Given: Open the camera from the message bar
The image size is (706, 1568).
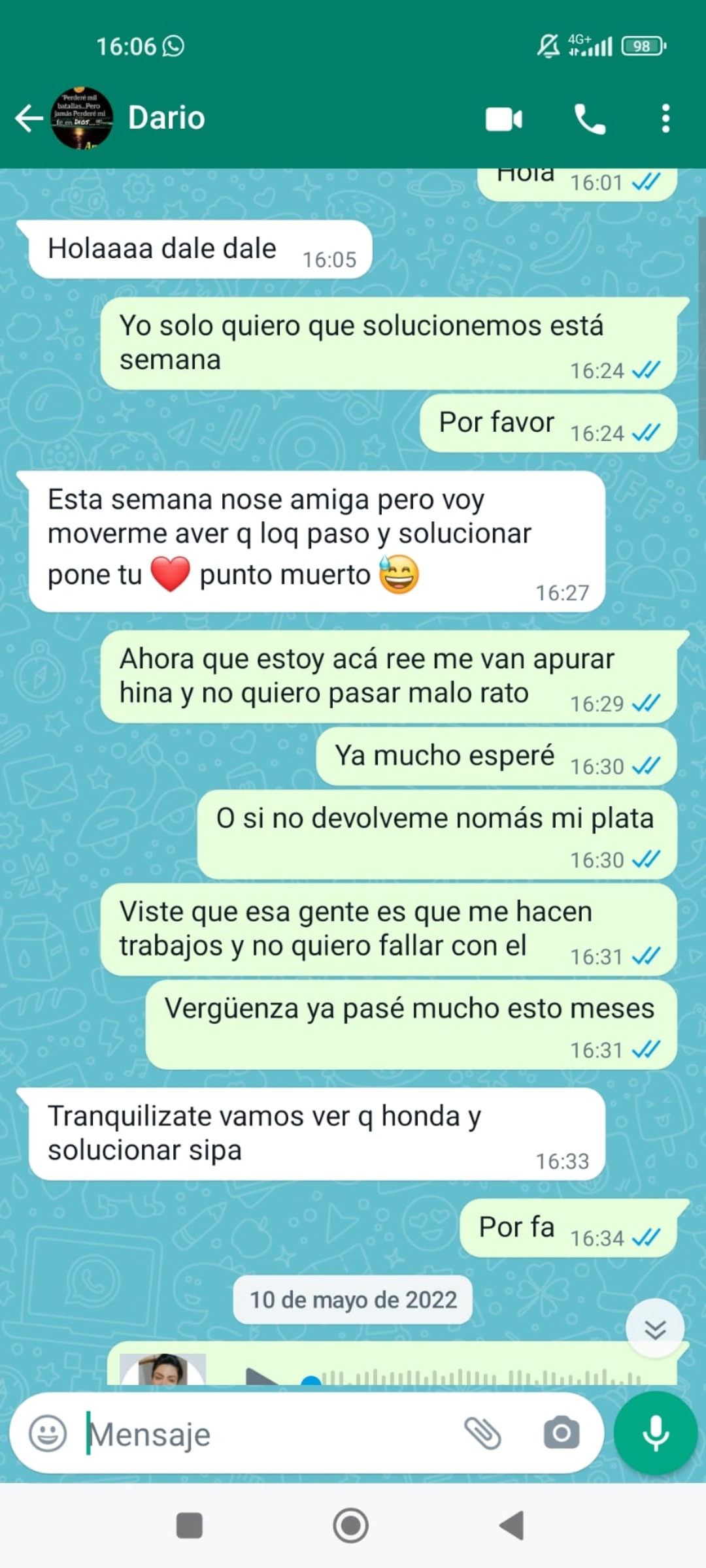Looking at the screenshot, I should click(x=561, y=1434).
